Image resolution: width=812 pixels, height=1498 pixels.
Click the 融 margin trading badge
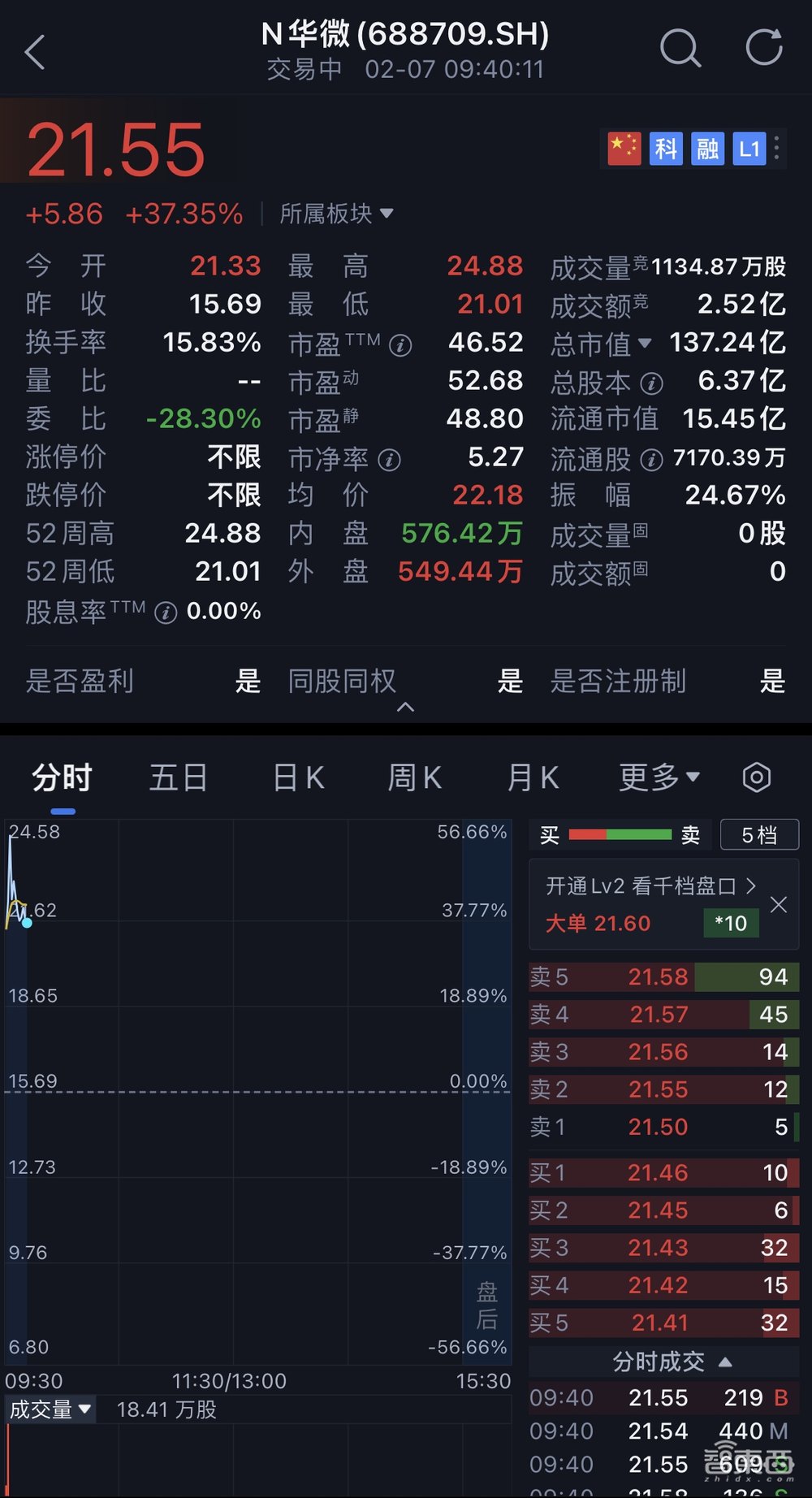click(x=706, y=148)
